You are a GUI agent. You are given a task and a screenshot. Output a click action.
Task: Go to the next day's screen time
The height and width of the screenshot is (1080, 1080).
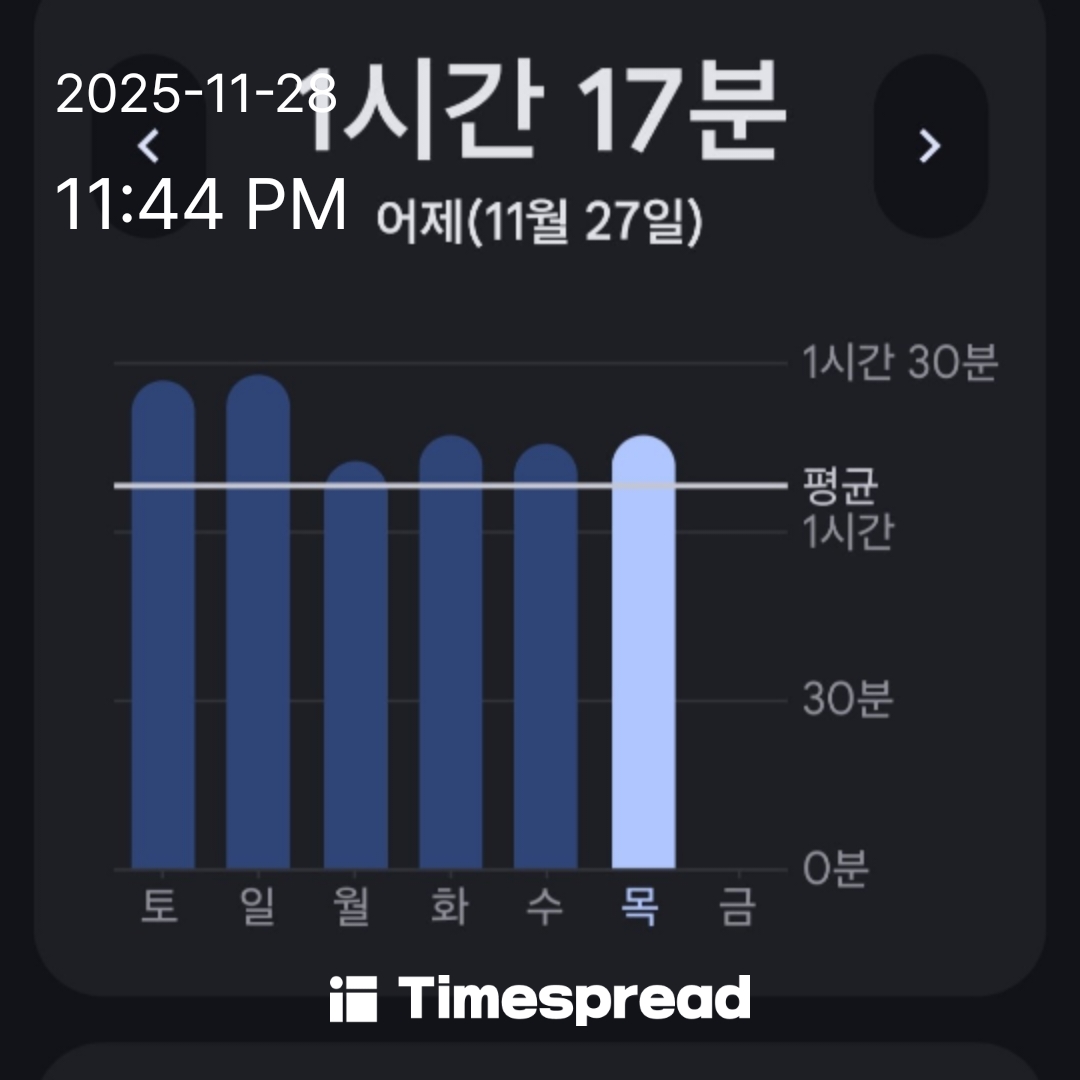tap(930, 146)
